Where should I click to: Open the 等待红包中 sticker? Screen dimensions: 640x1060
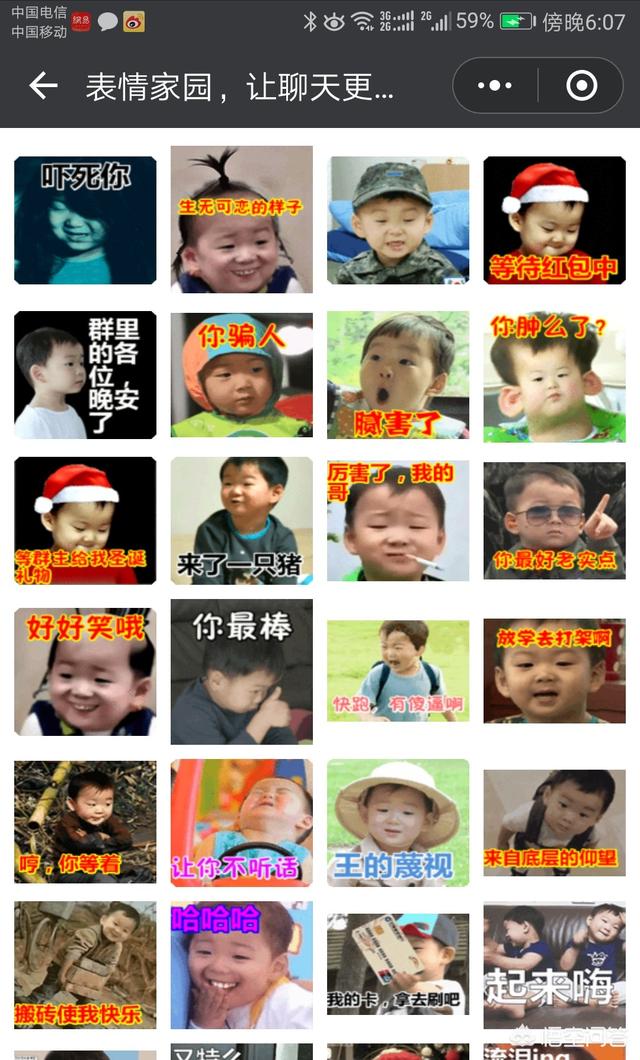tap(554, 220)
